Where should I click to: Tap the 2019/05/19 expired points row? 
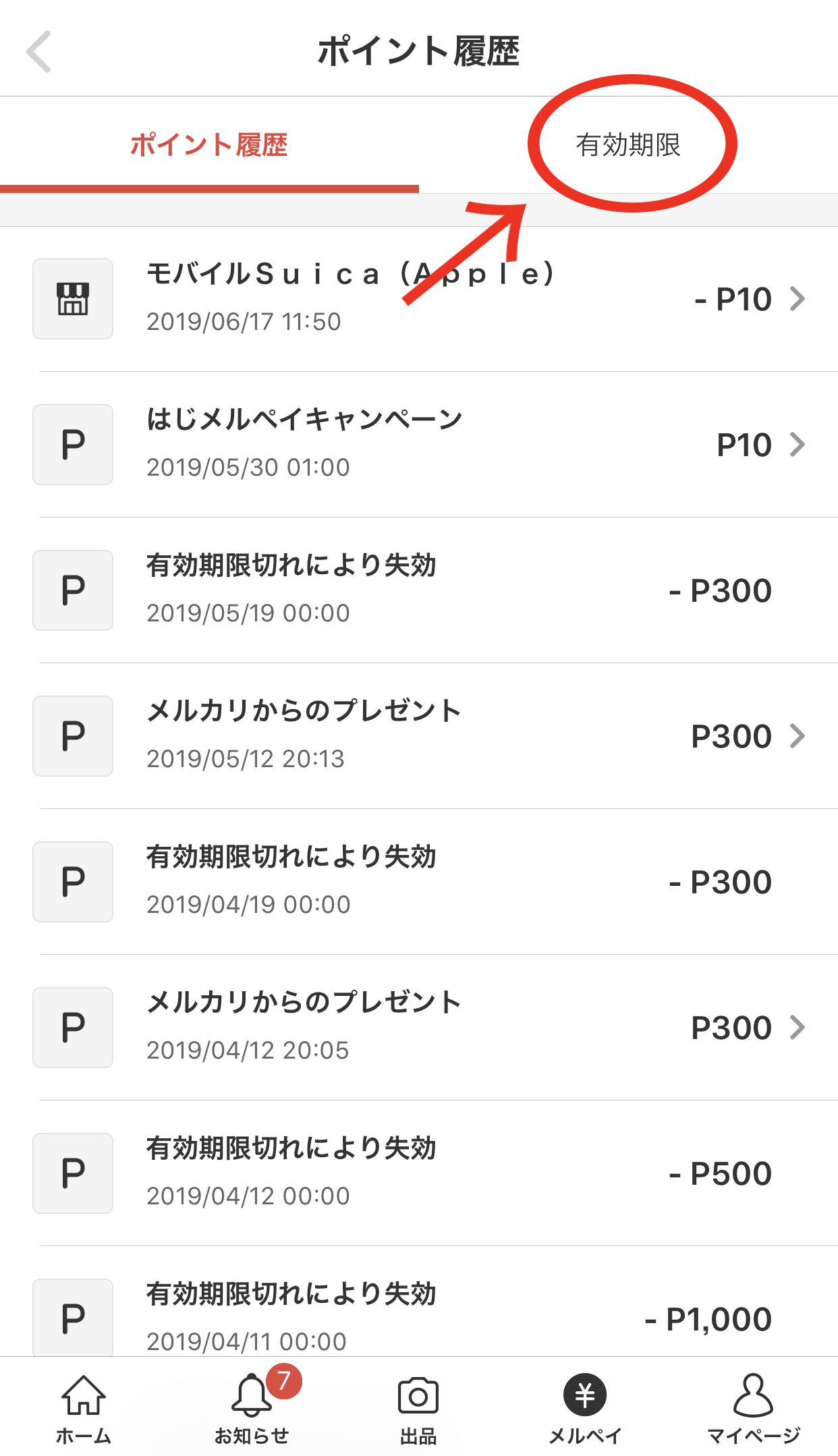[x=418, y=589]
